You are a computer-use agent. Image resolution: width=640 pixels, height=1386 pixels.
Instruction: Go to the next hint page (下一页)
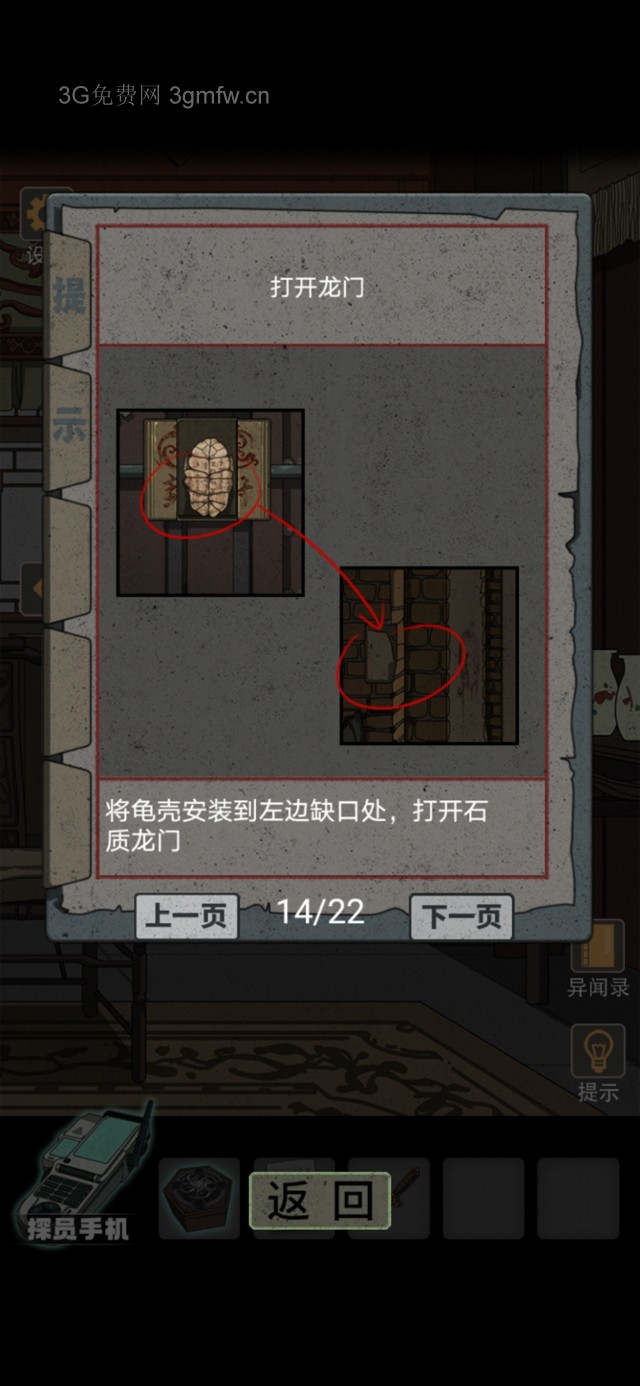pyautogui.click(x=461, y=917)
